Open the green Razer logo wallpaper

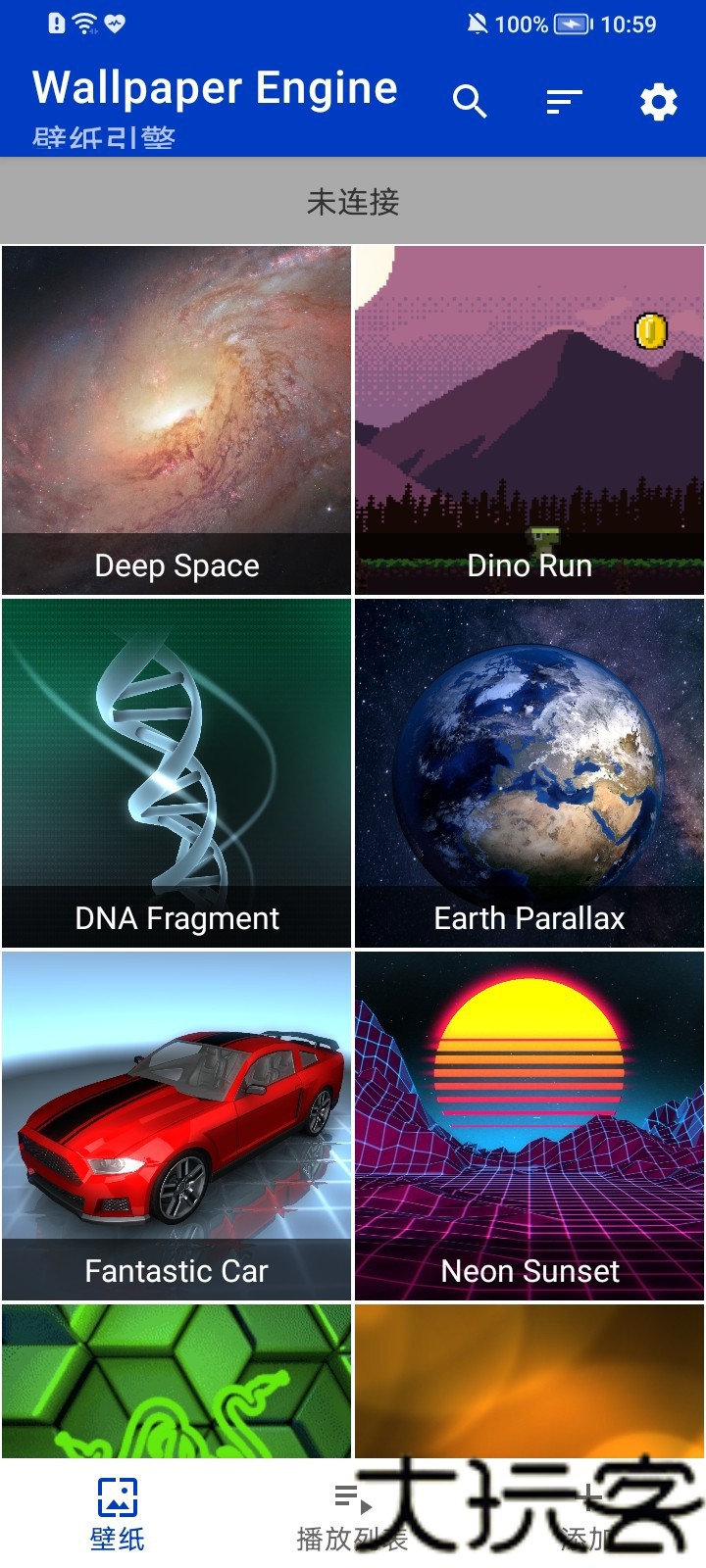pos(176,1381)
